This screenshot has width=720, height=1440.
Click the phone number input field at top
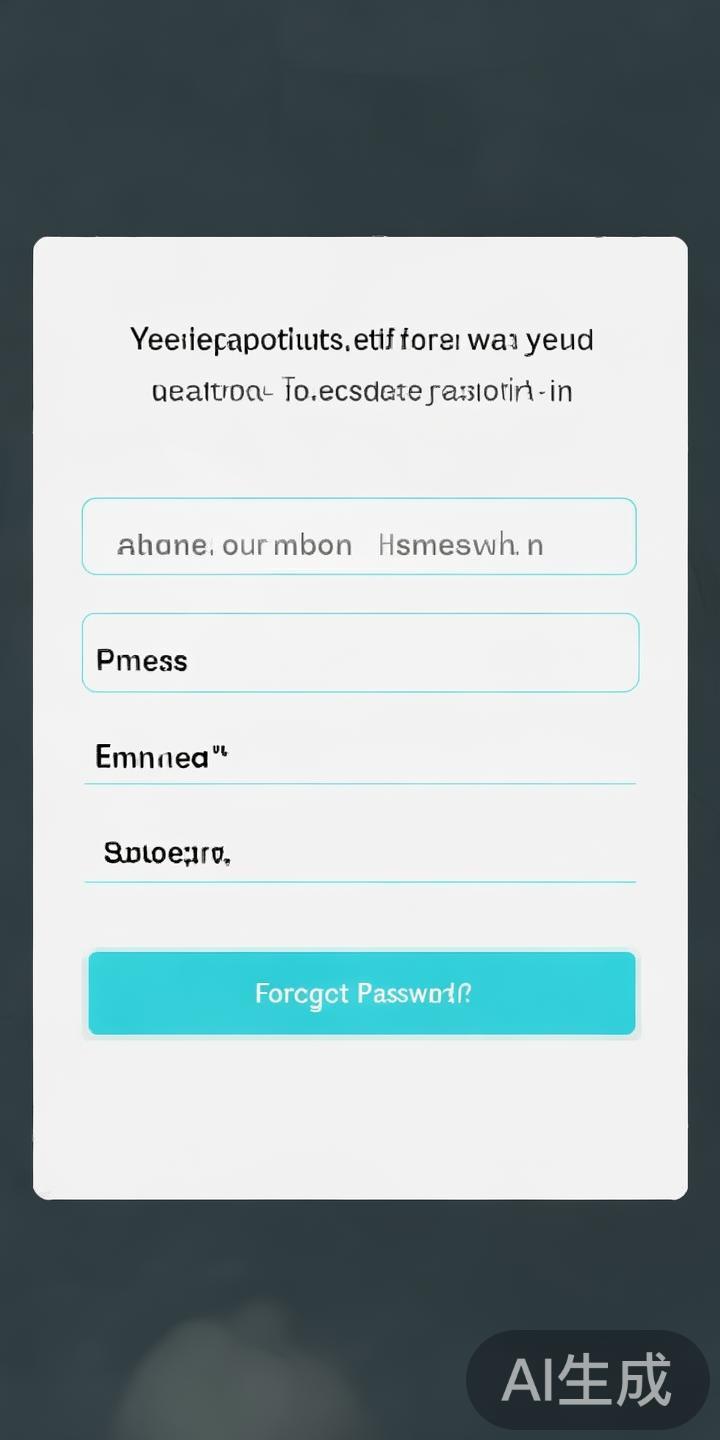point(360,537)
